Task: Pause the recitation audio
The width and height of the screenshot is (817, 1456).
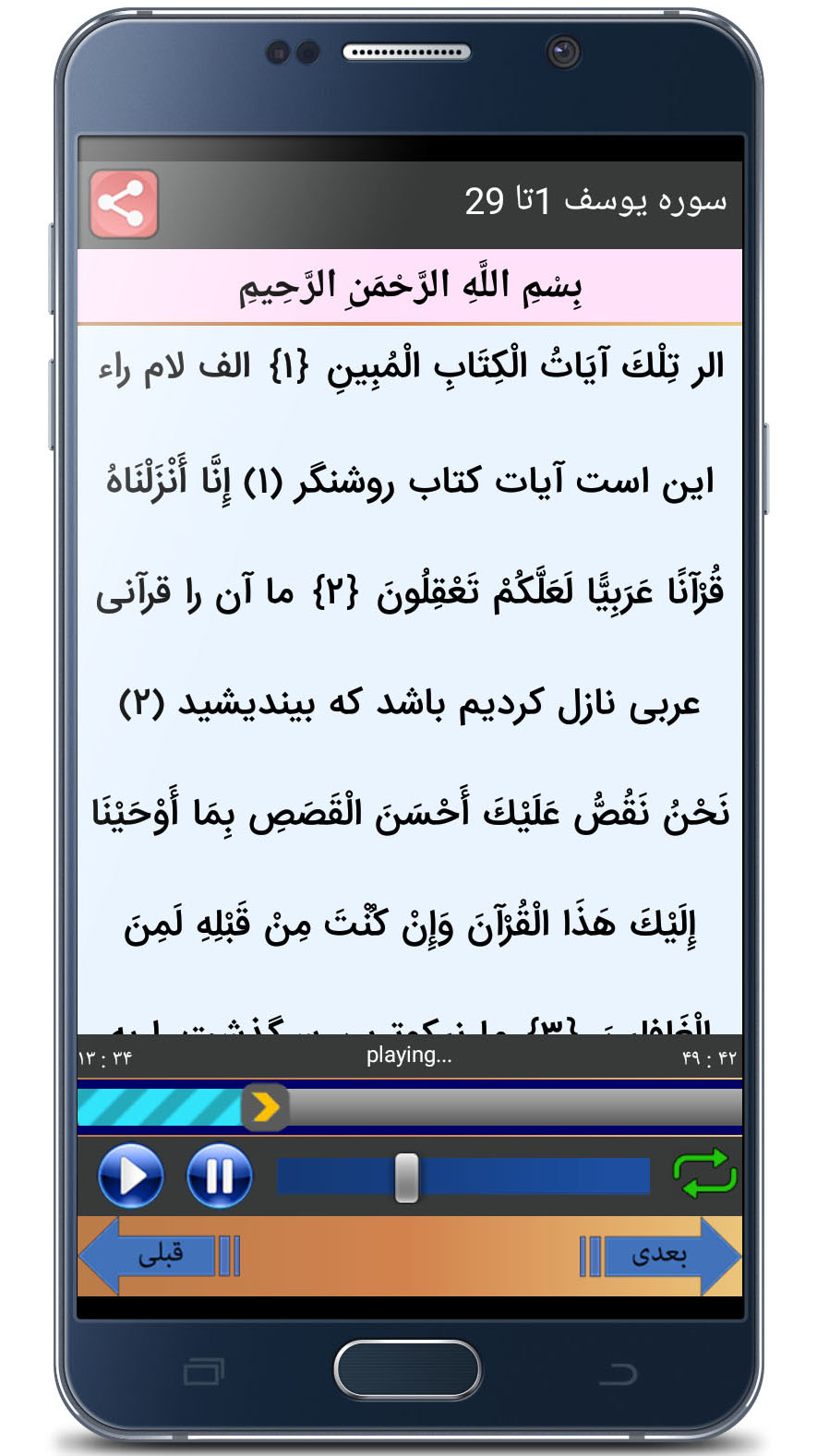Action: [220, 1176]
